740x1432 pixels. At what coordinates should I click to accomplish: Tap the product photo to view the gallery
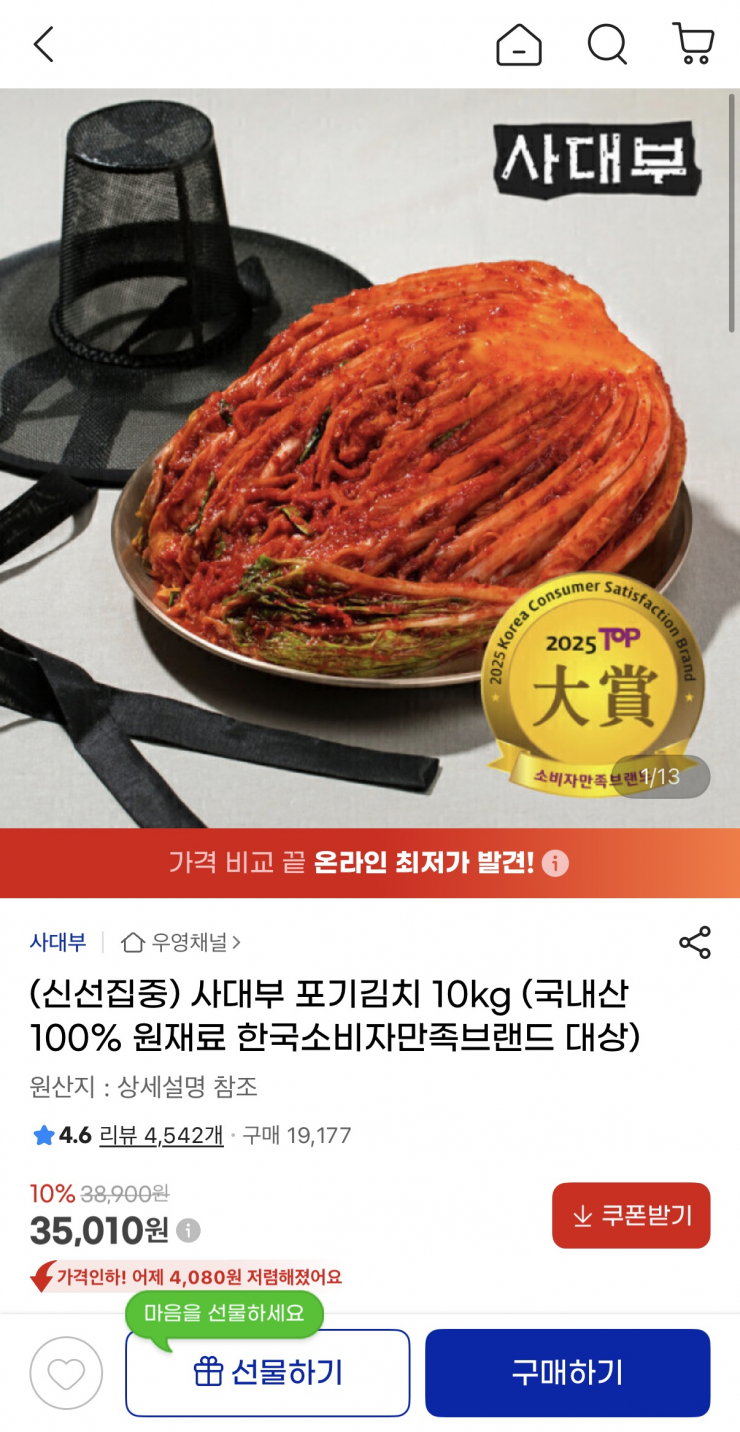pyautogui.click(x=370, y=450)
